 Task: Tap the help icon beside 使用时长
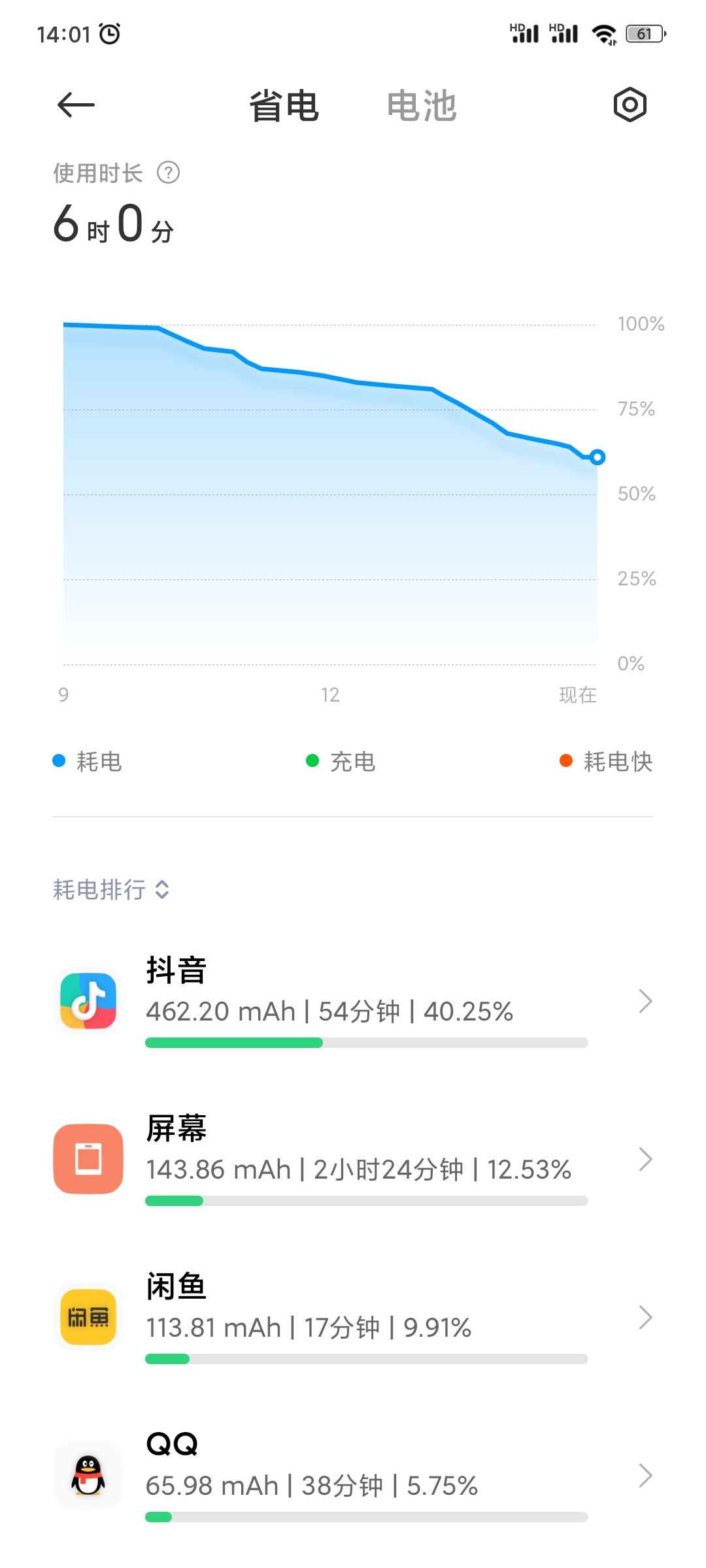pos(169,172)
